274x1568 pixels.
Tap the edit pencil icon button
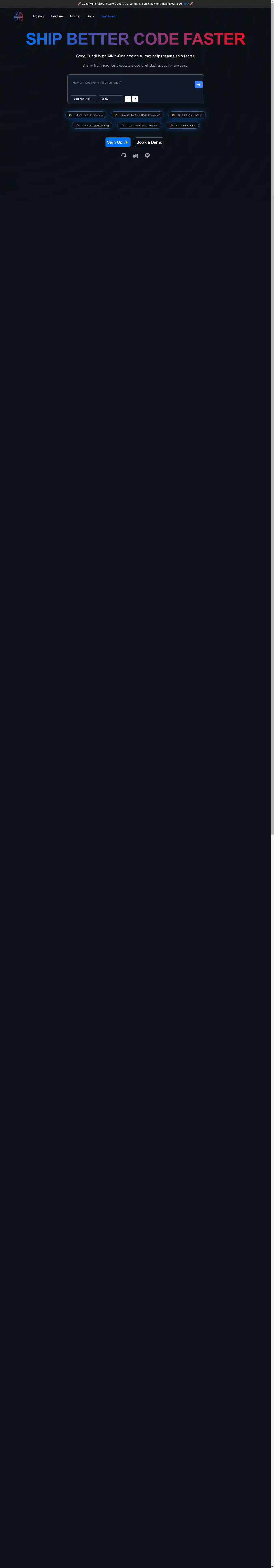click(135, 99)
